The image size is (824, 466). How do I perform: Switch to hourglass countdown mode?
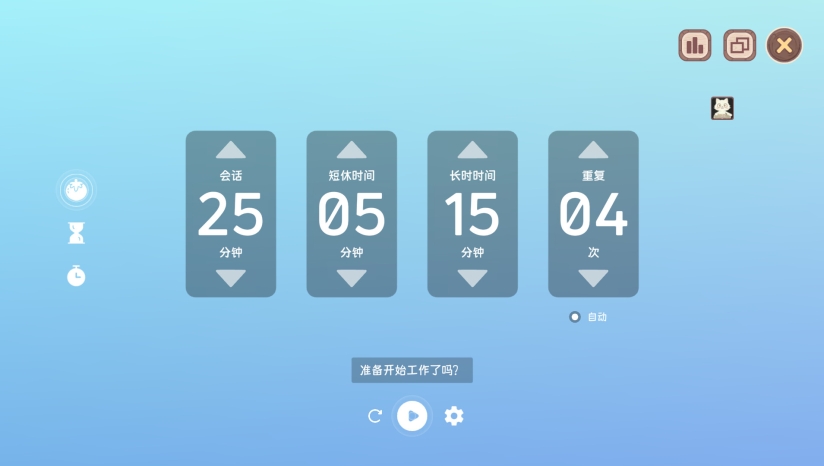click(x=76, y=233)
